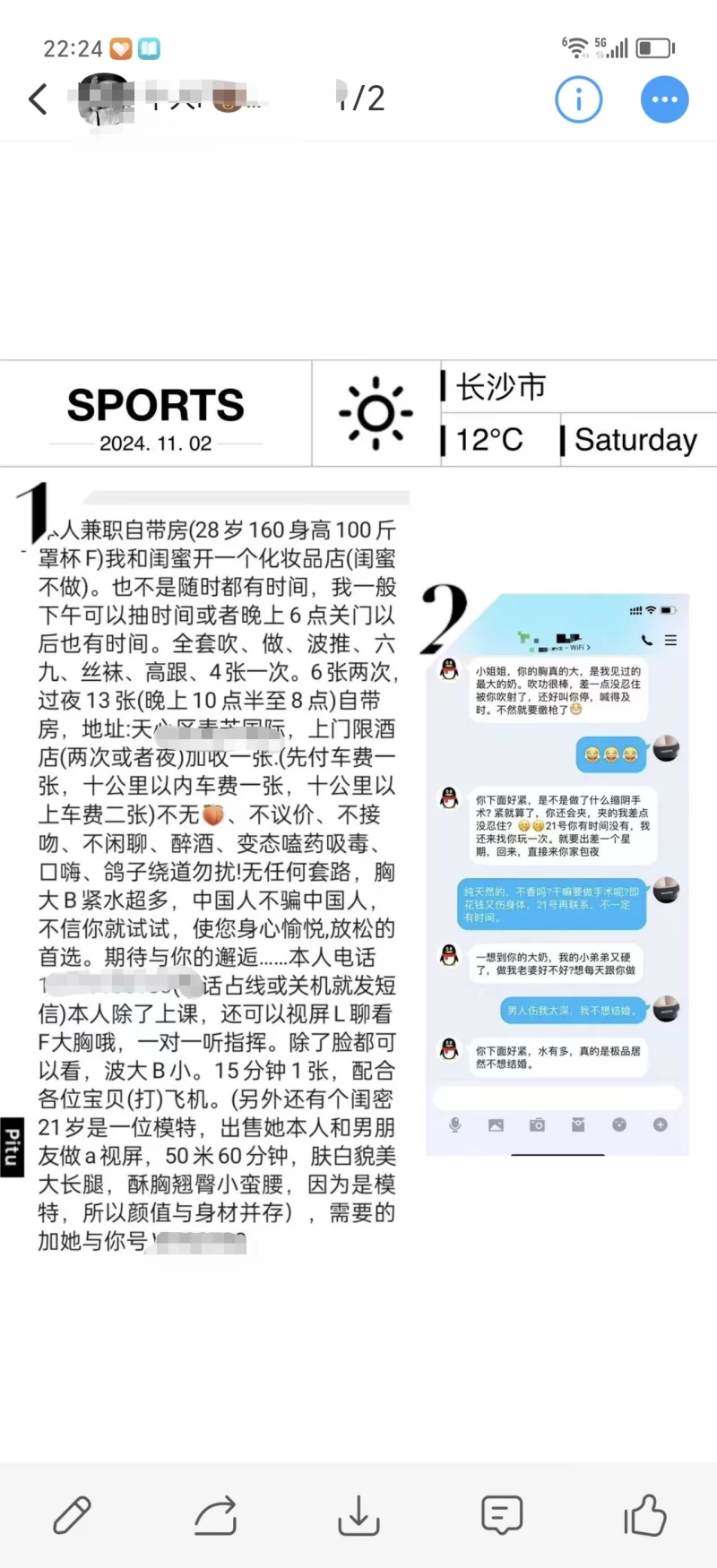The width and height of the screenshot is (717, 1568).
Task: Open the image info button
Action: 578,99
